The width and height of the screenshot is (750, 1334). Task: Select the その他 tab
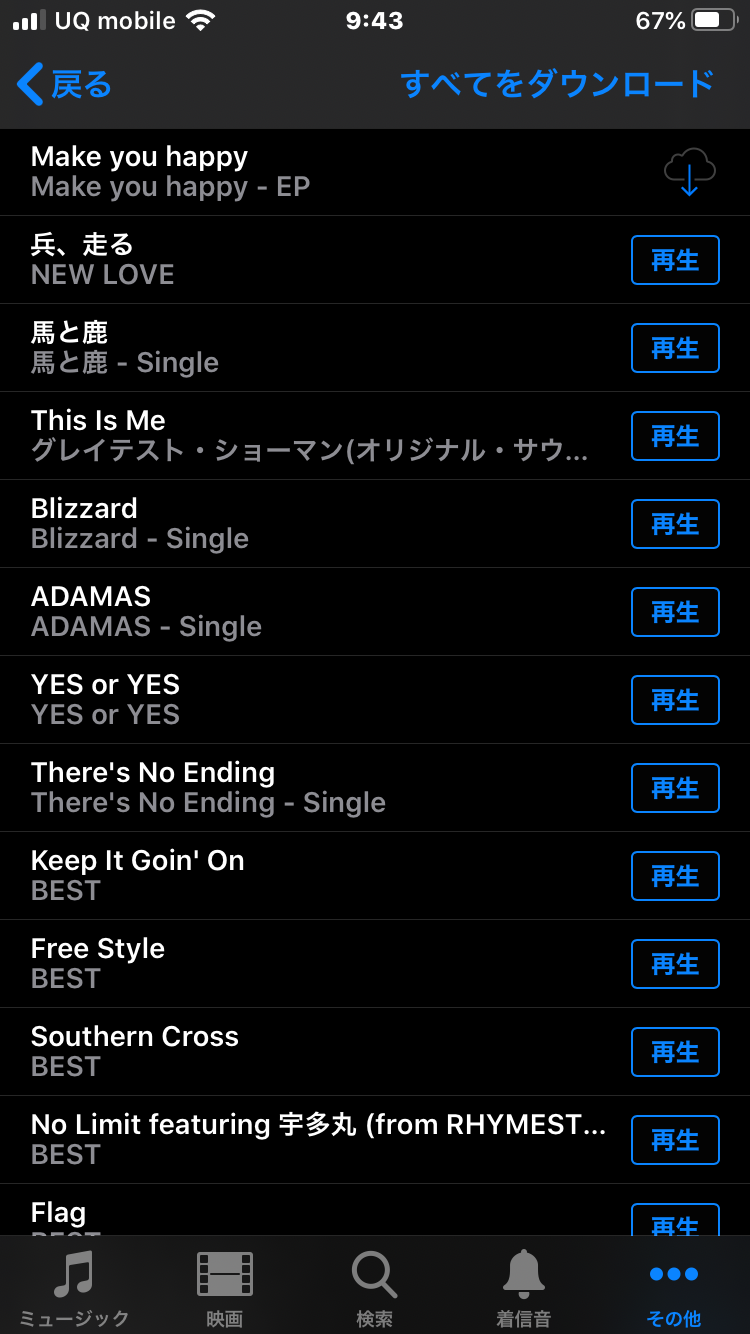click(674, 1287)
